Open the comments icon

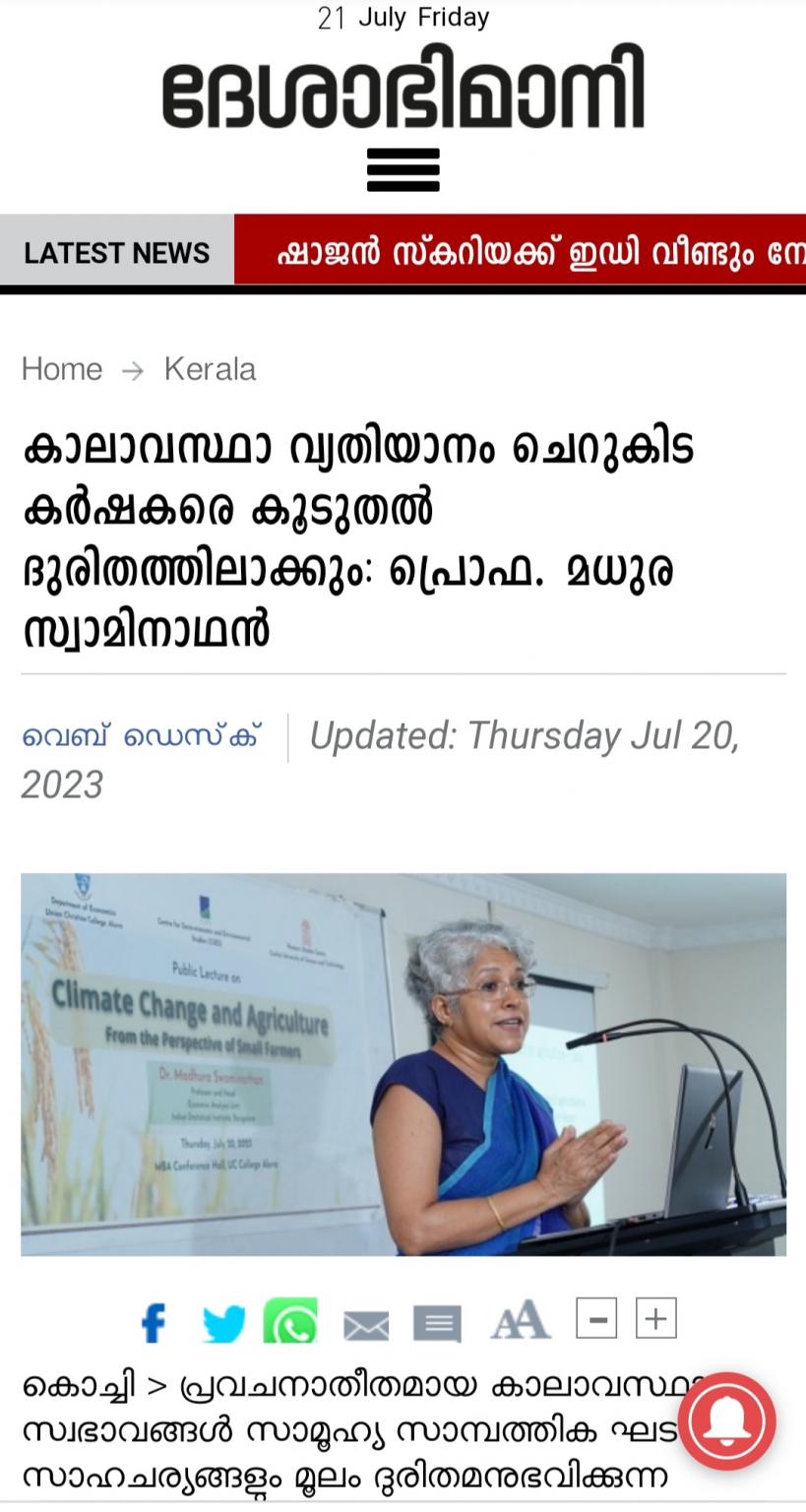pyautogui.click(x=437, y=1324)
